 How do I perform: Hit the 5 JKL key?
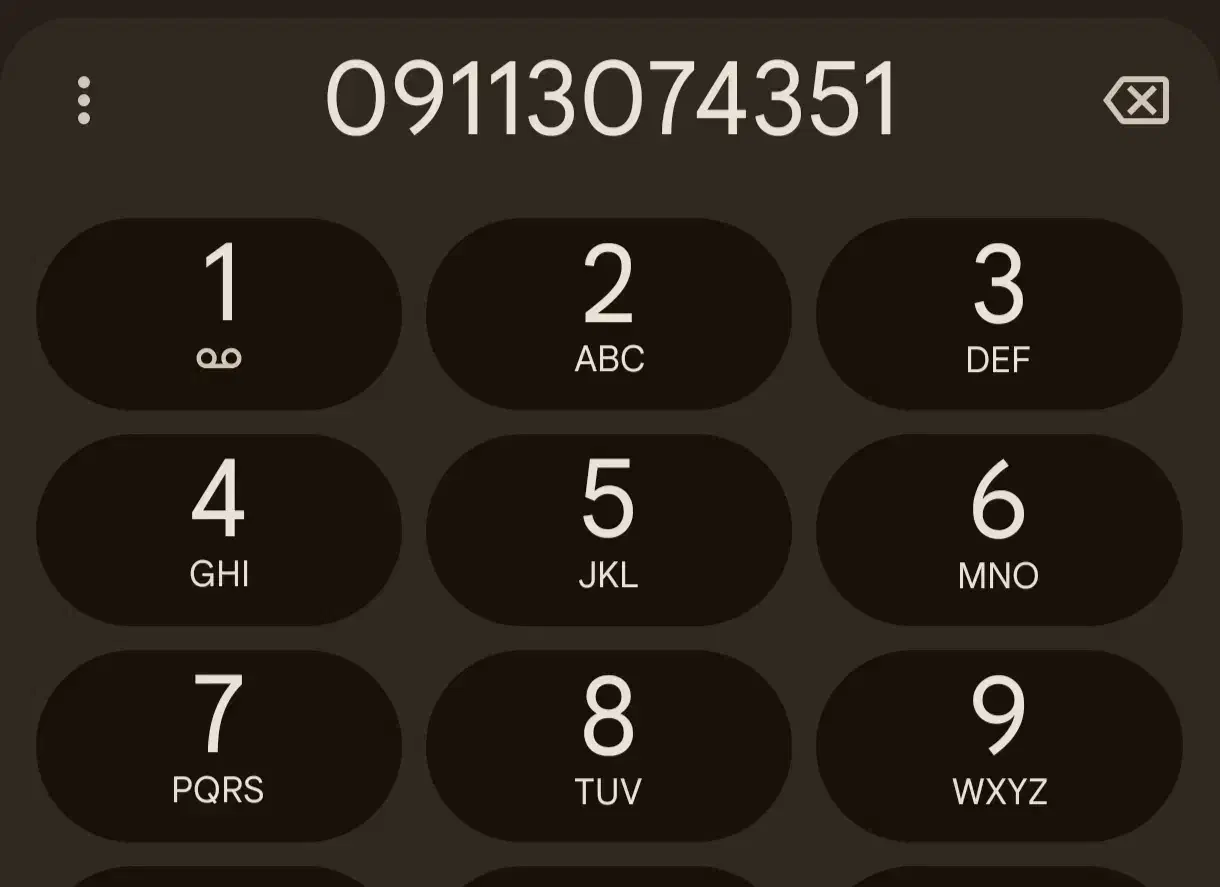(x=609, y=529)
